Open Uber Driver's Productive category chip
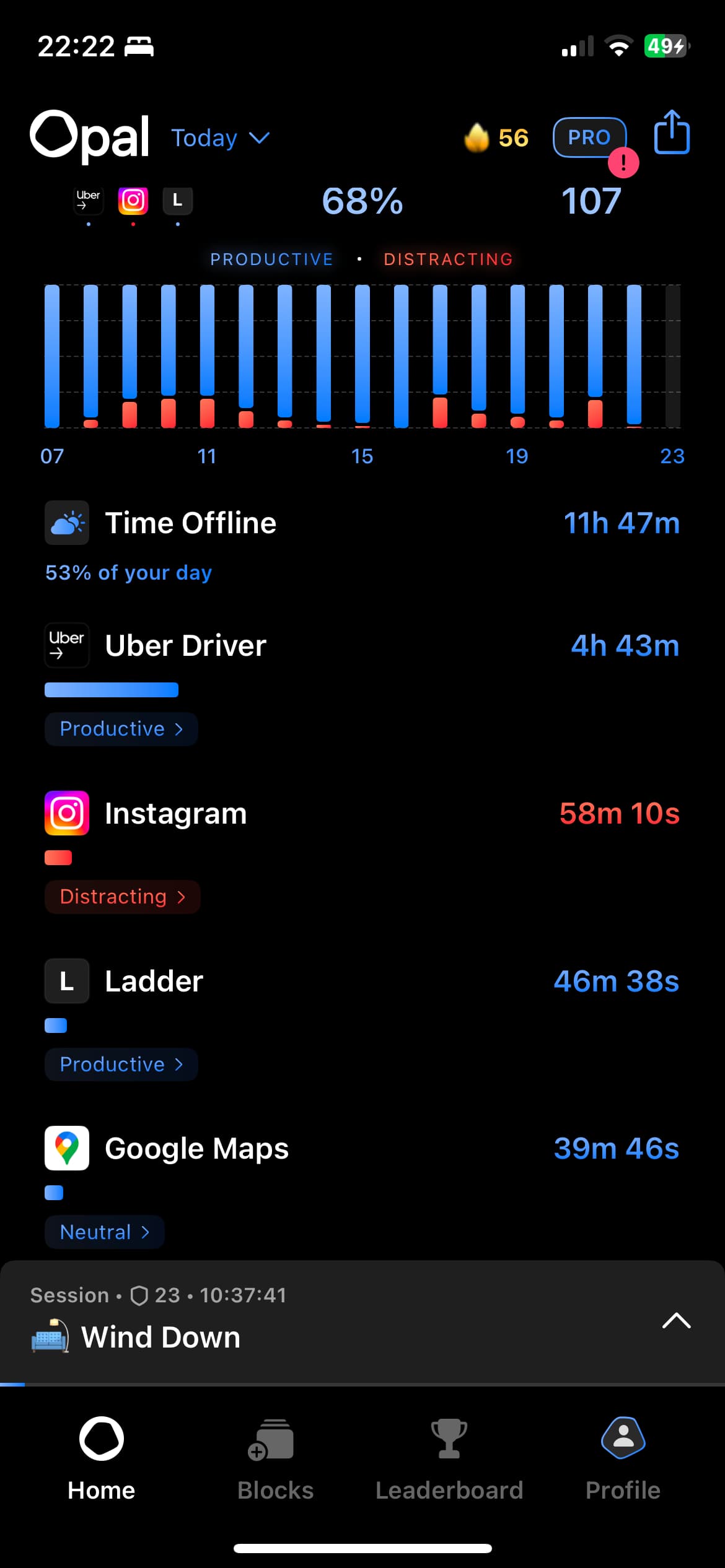The image size is (725, 1568). (121, 729)
